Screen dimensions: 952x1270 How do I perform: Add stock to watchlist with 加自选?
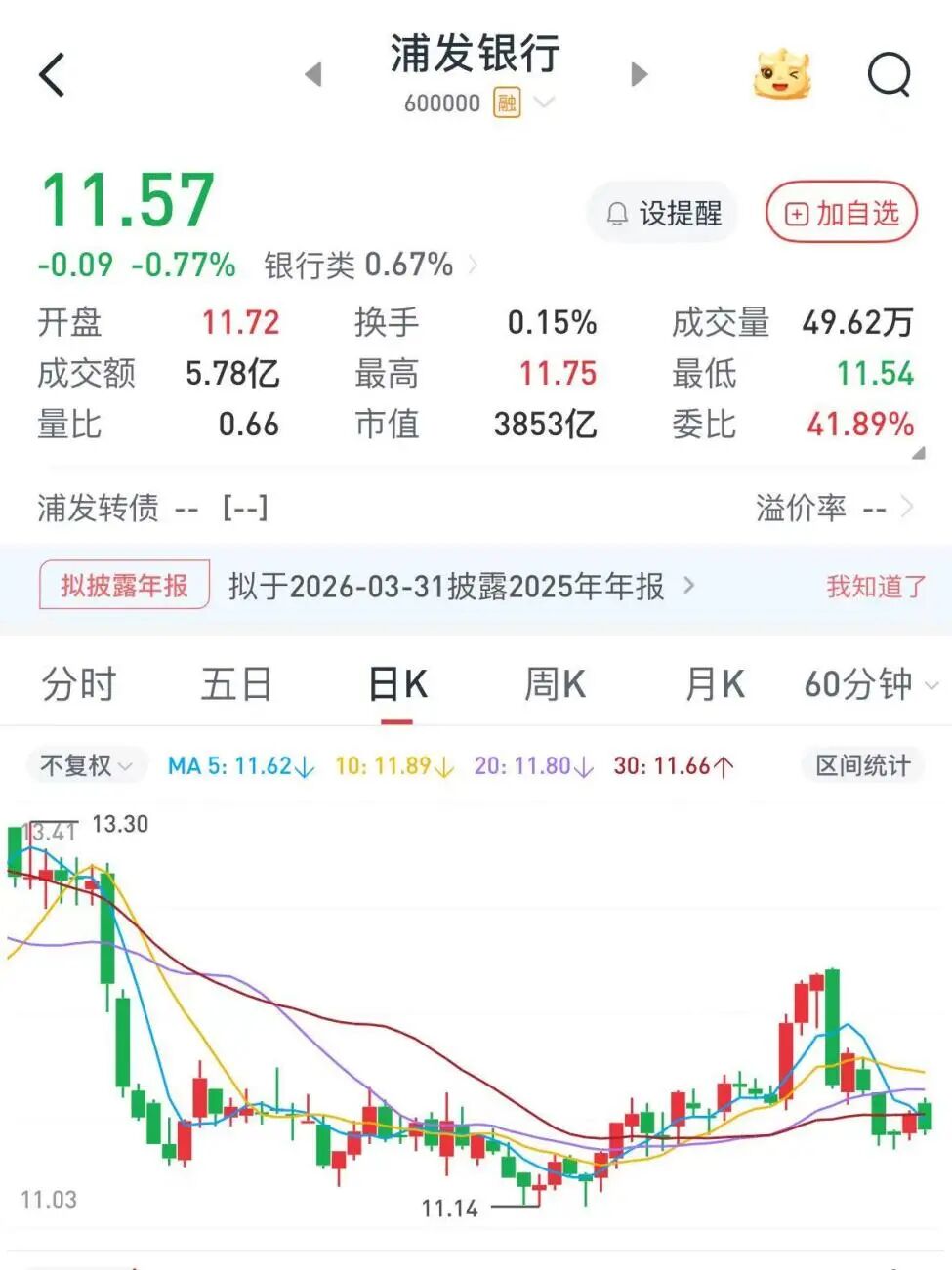tap(842, 213)
